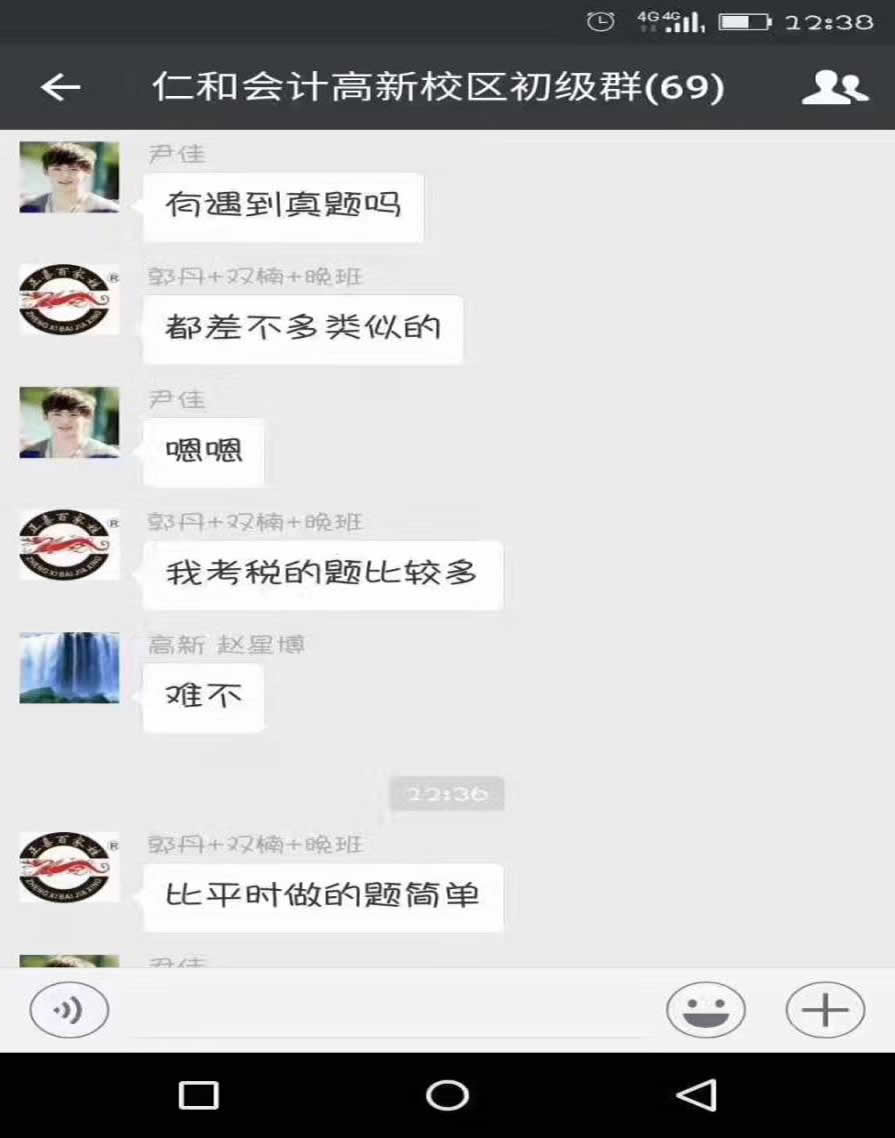Open 尹佳's avatar beside 有遇到真题吗
This screenshot has height=1138, width=895.
[69, 177]
